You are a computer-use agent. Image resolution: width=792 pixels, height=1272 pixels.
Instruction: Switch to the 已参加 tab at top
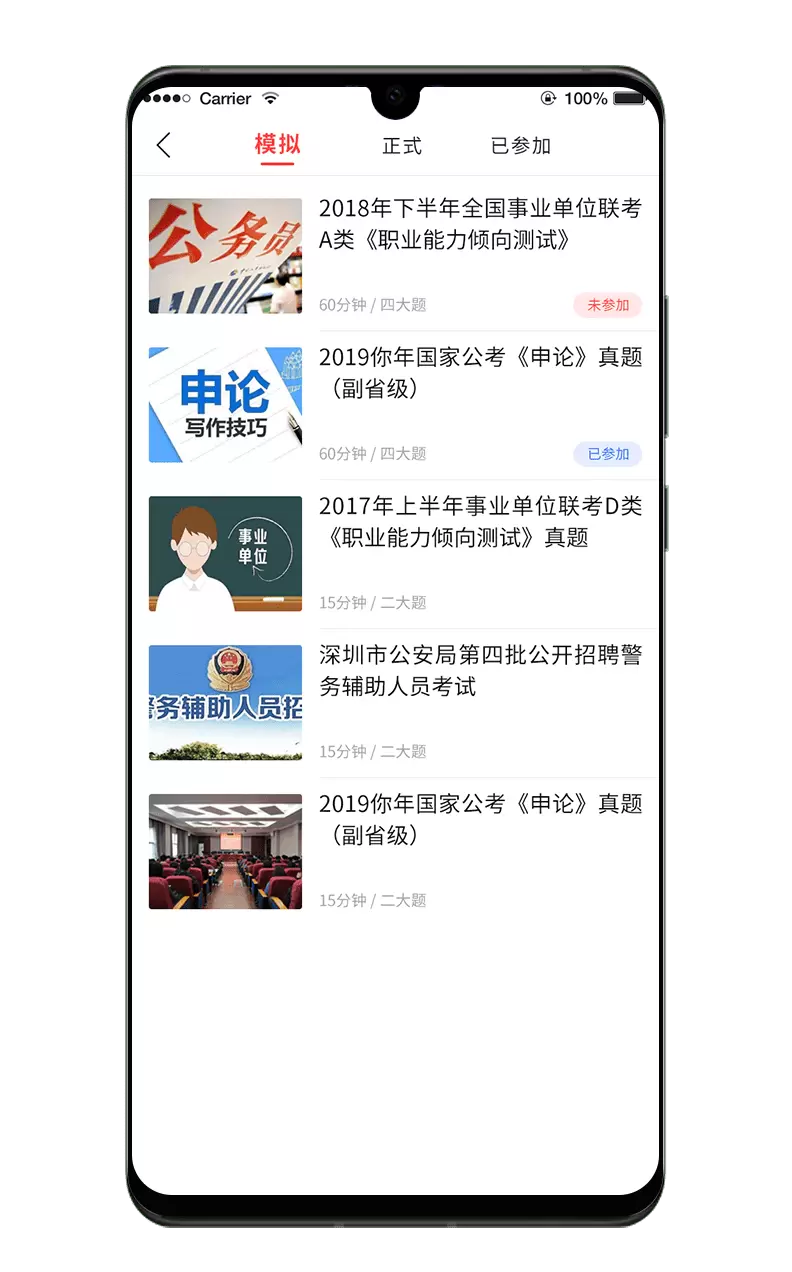tap(521, 146)
